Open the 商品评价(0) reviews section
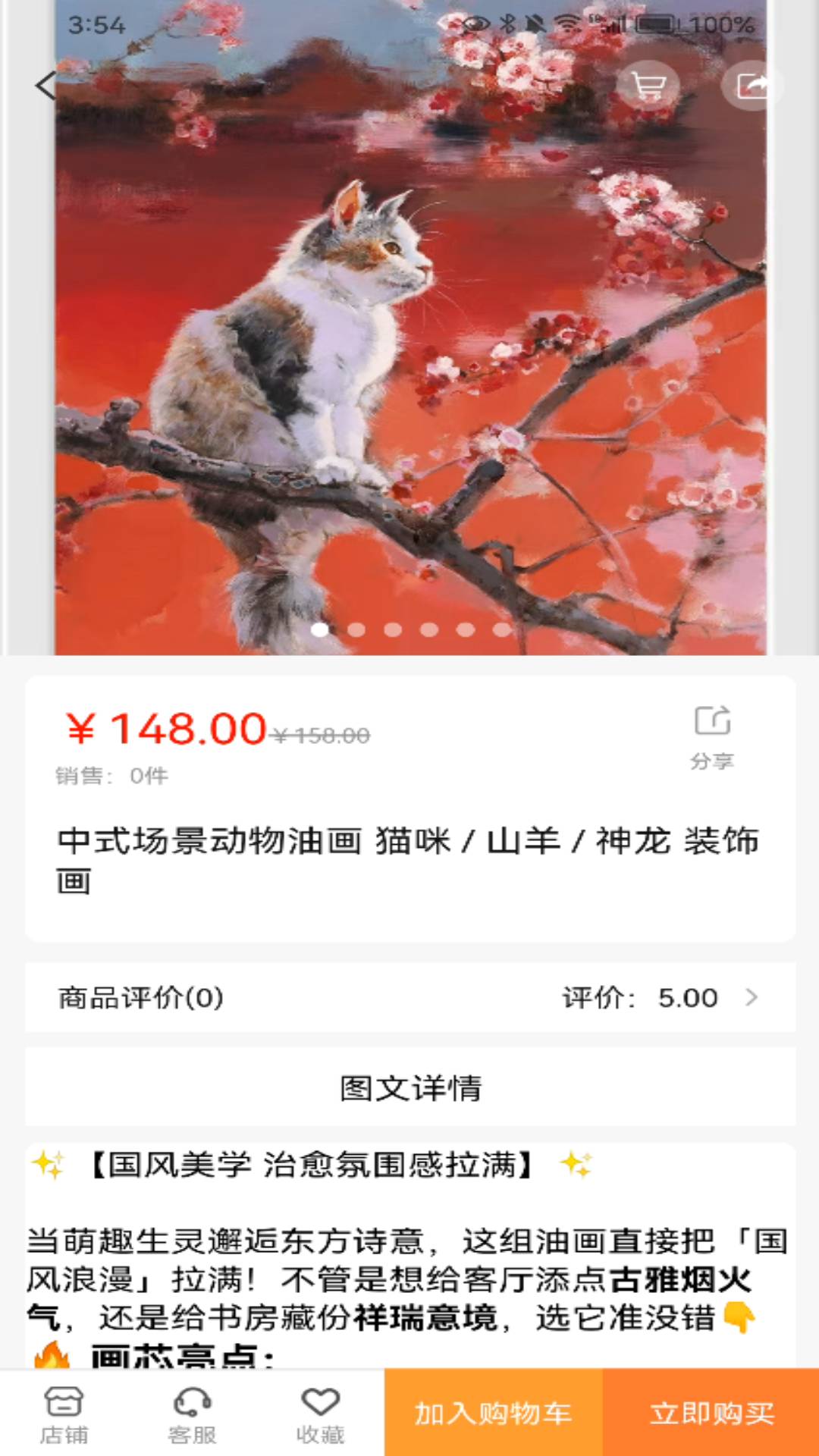Screen dimensions: 819x1456 tap(140, 998)
